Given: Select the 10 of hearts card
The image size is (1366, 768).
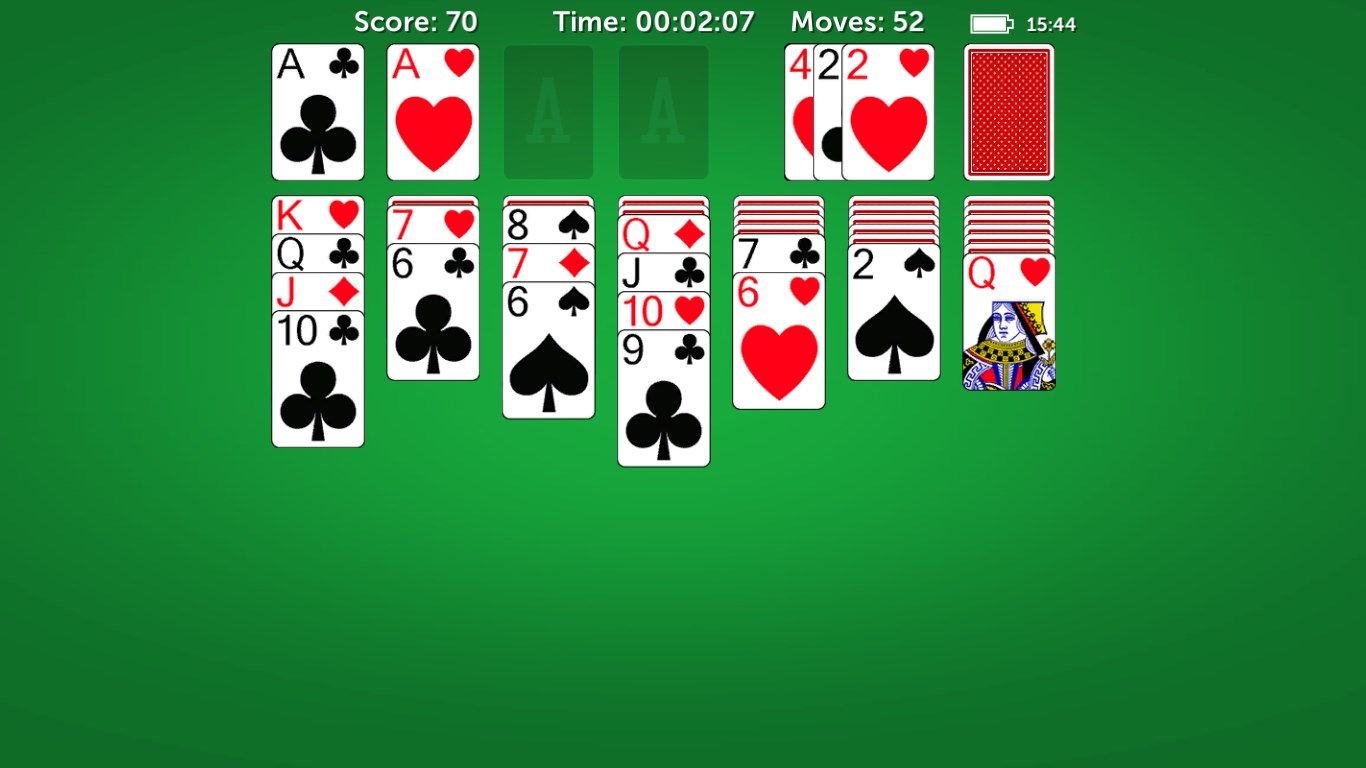Looking at the screenshot, I should [x=663, y=311].
